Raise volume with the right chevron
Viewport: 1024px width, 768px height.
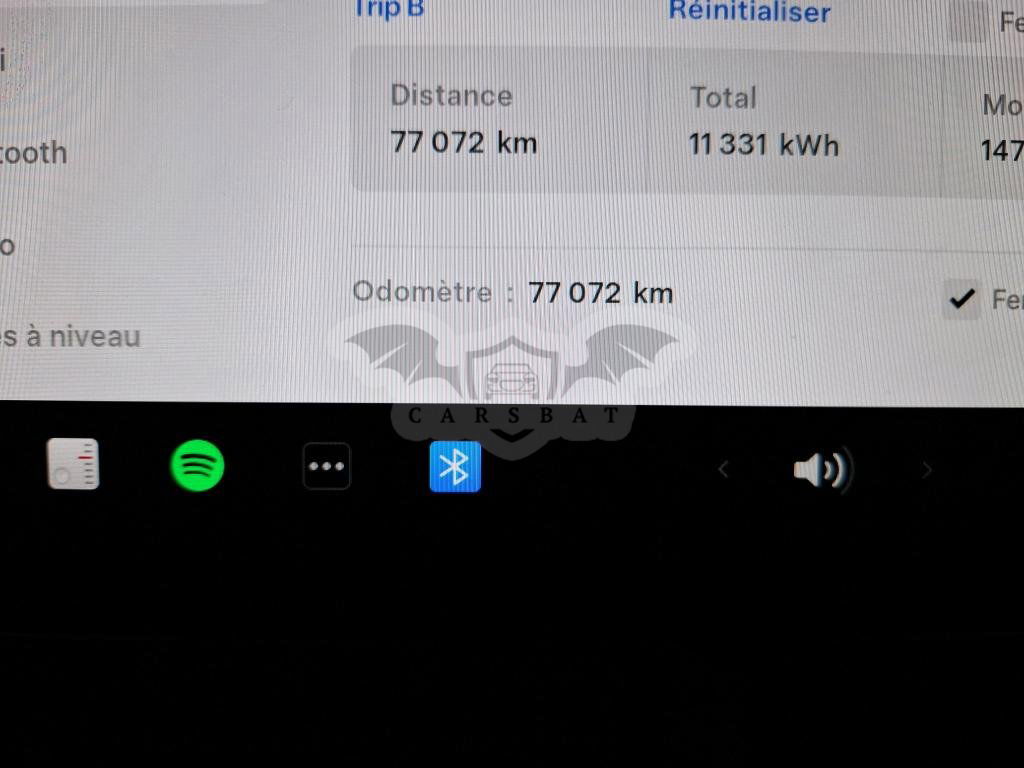tap(927, 469)
